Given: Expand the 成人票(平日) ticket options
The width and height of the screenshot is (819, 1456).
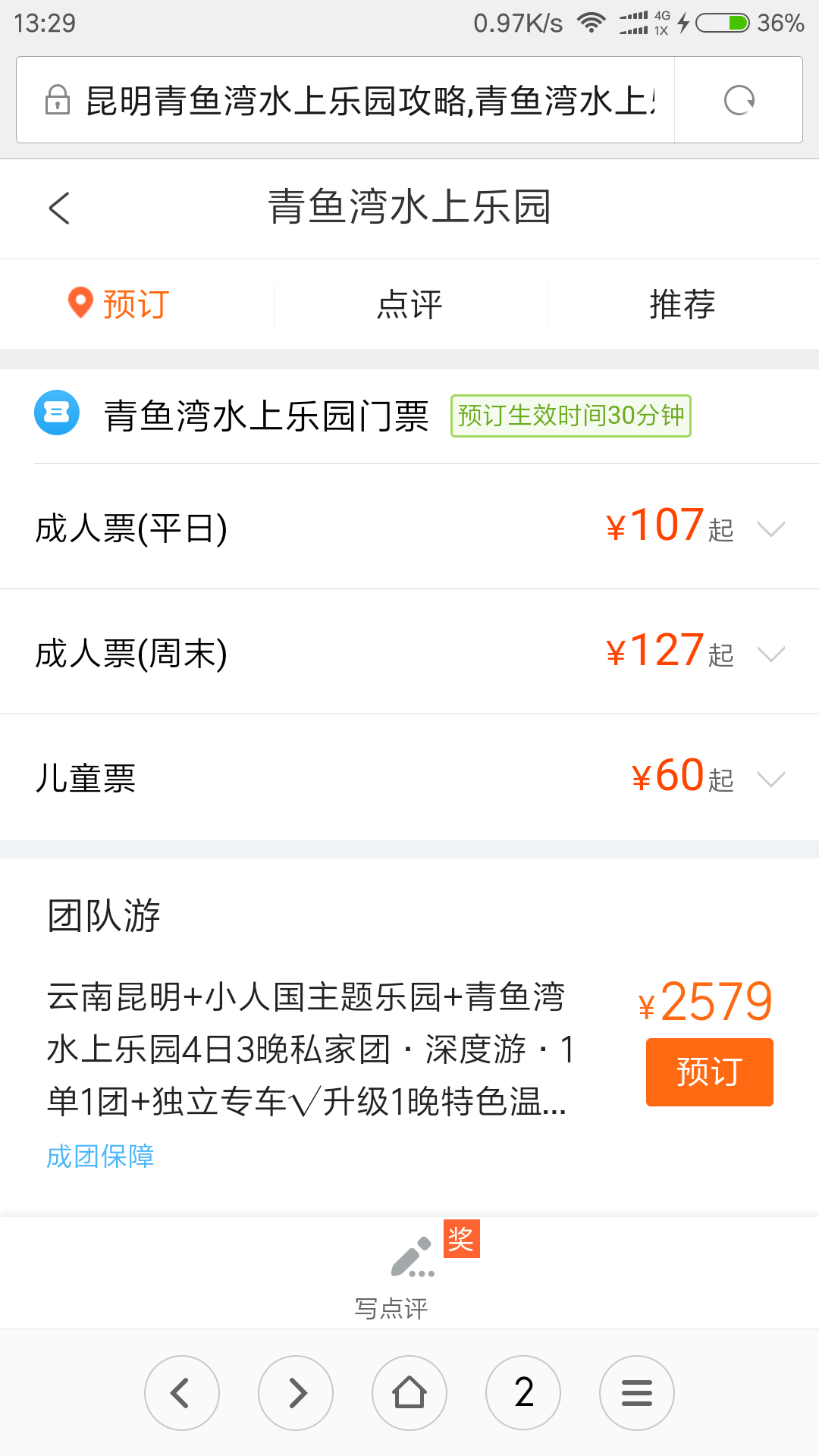Looking at the screenshot, I should 409,526.
